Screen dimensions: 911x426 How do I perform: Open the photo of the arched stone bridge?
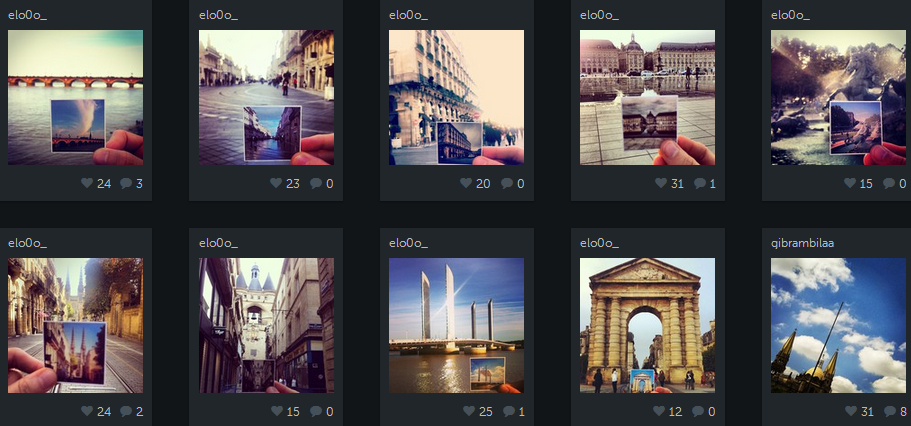(x=75, y=97)
